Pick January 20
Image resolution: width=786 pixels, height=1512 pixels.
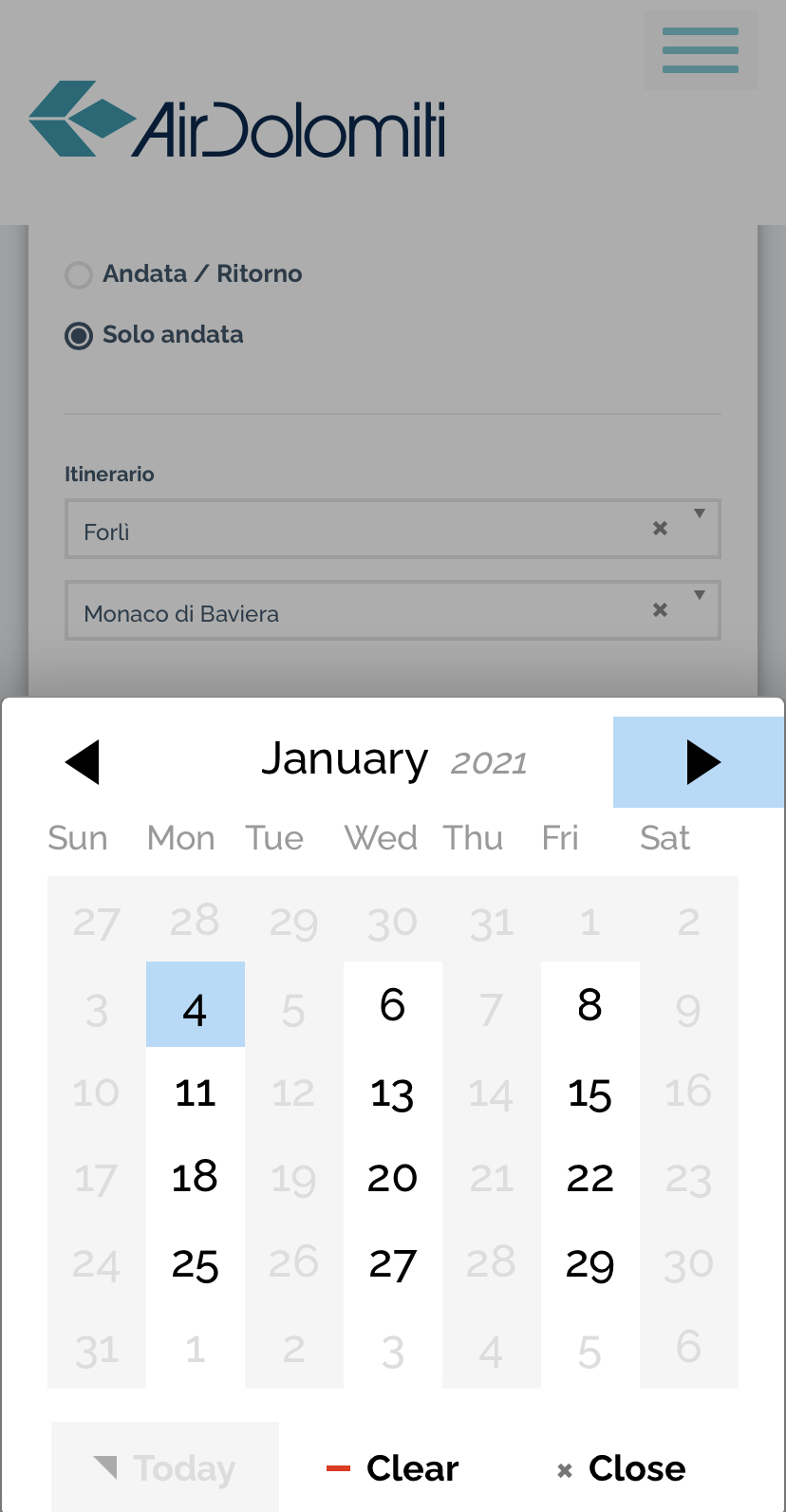pos(392,1178)
